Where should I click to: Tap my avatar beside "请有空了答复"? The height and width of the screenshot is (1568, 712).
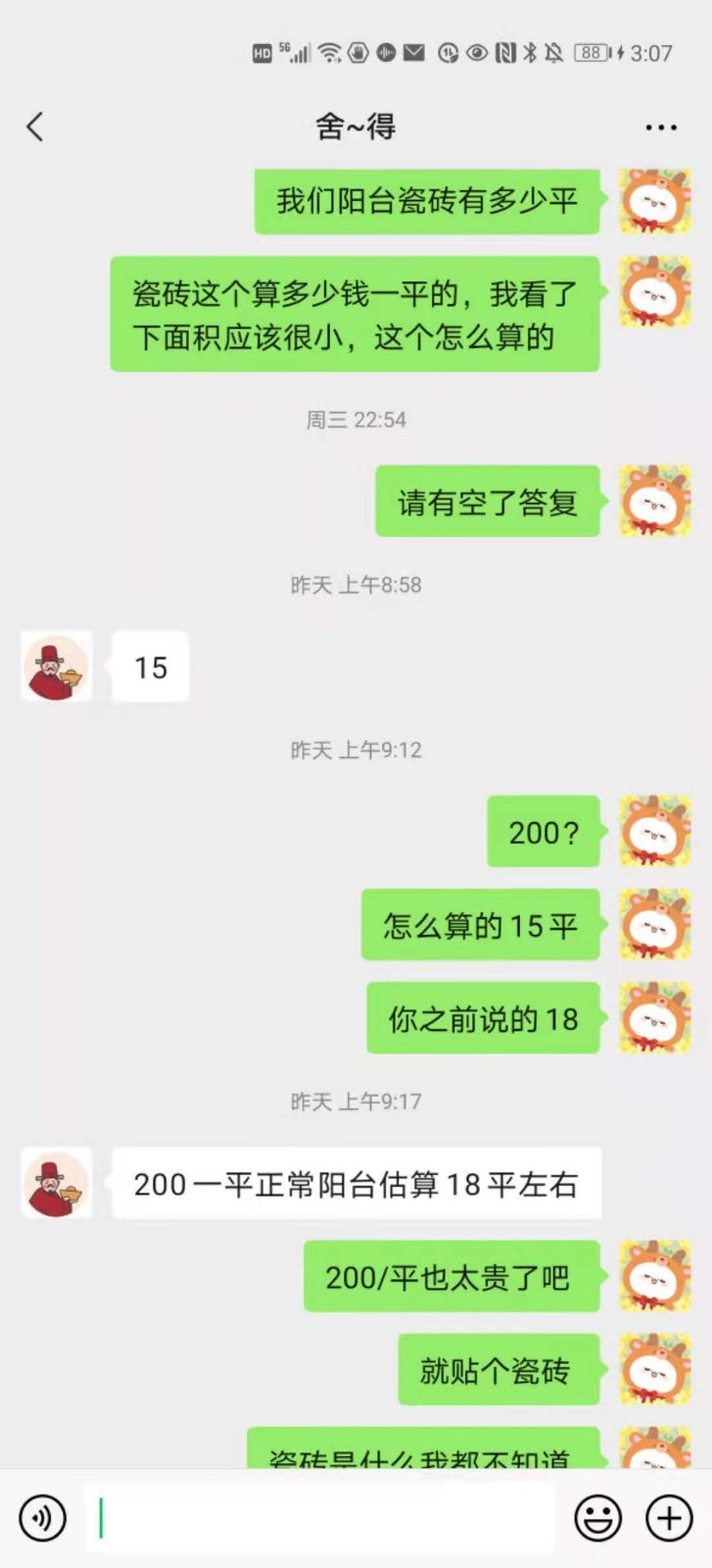coord(655,501)
